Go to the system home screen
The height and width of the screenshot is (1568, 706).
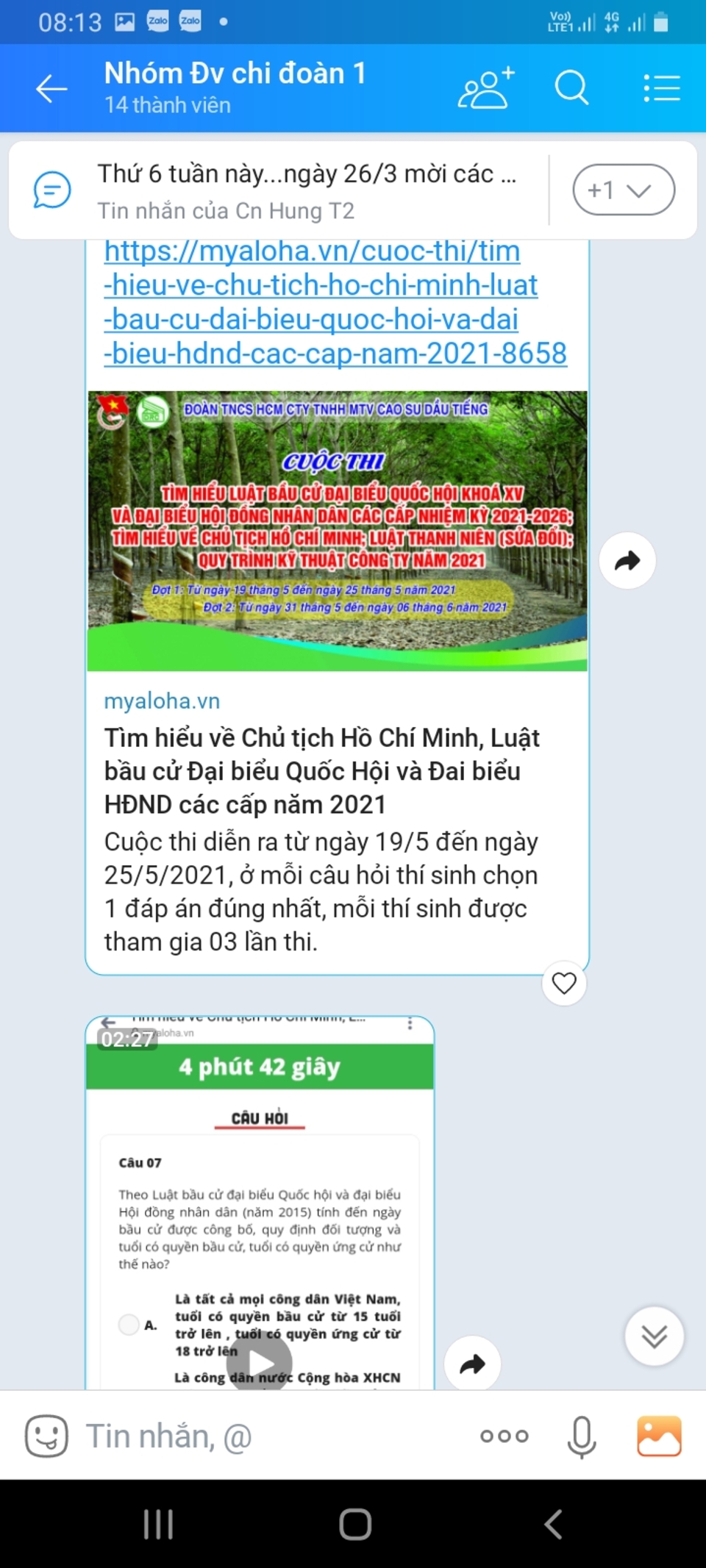pyautogui.click(x=354, y=1524)
